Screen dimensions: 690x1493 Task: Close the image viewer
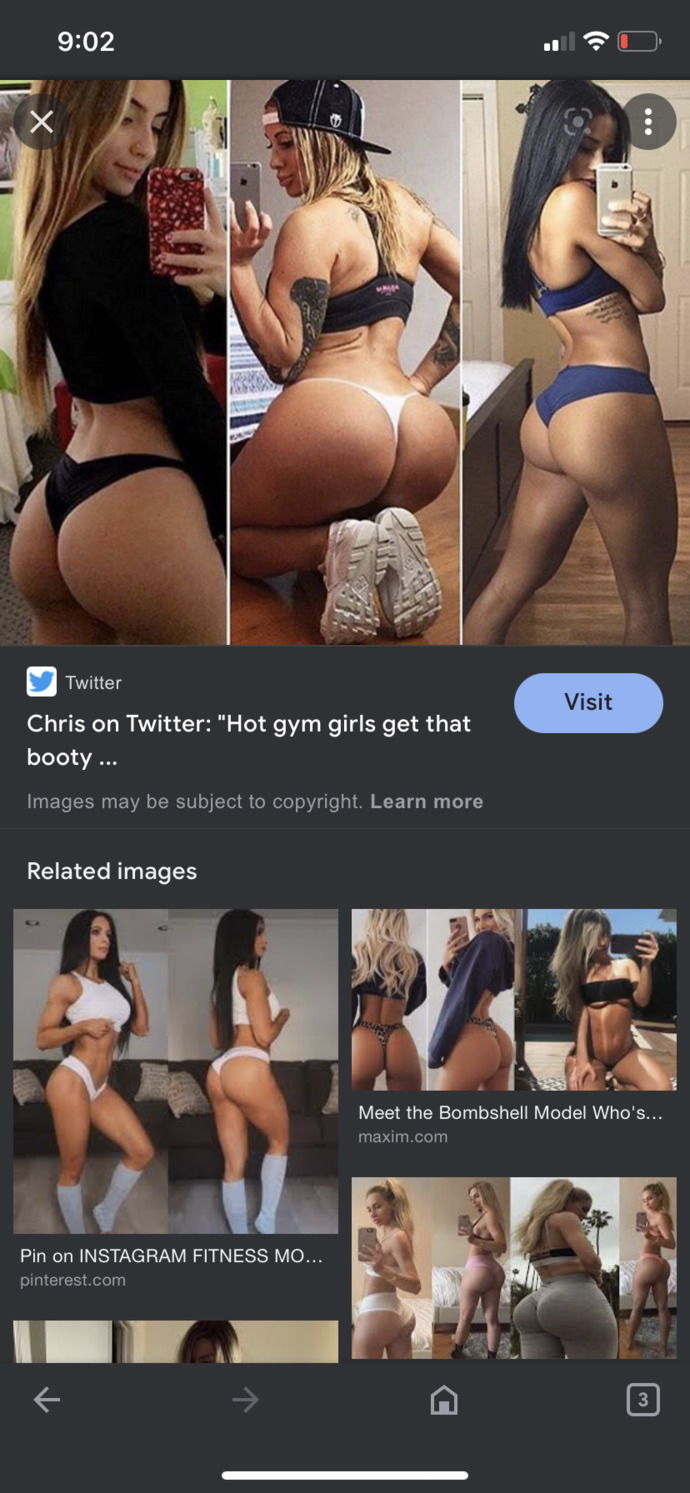[x=41, y=122]
